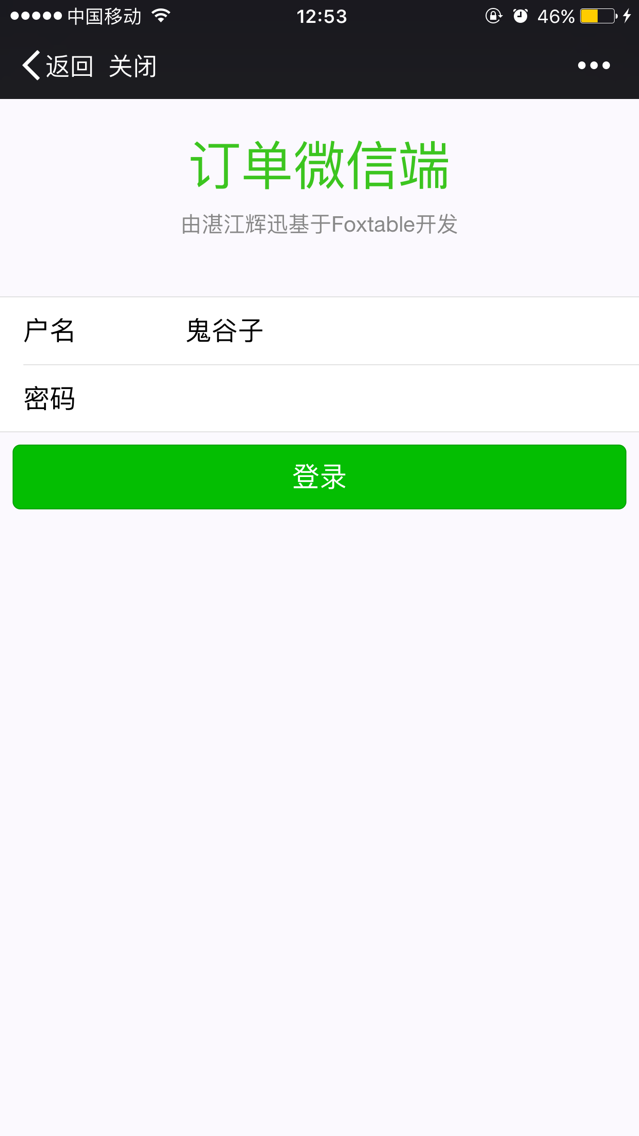Viewport: 639px width, 1136px height.
Task: Tap 关闭 to close the page
Action: click(x=133, y=66)
